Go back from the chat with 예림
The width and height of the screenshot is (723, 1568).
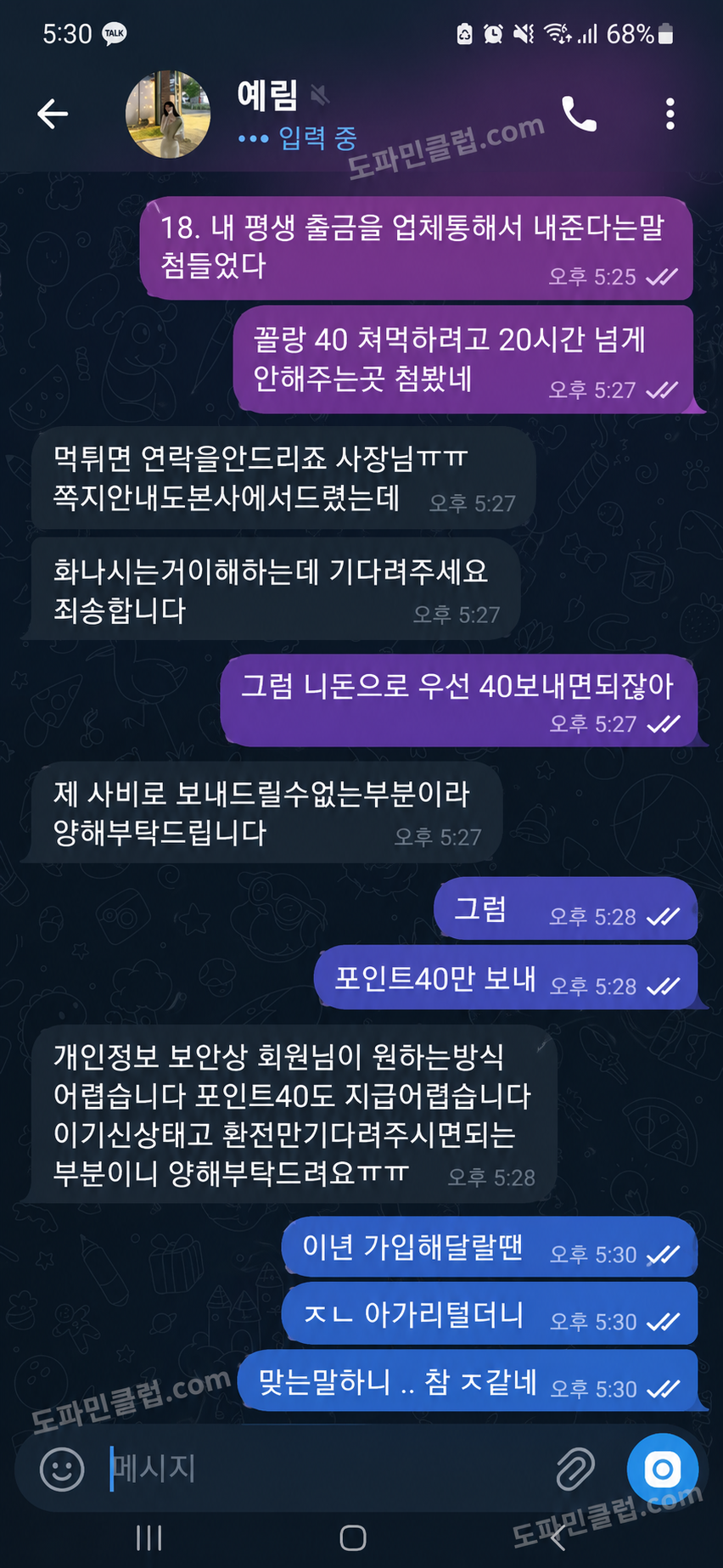click(53, 114)
